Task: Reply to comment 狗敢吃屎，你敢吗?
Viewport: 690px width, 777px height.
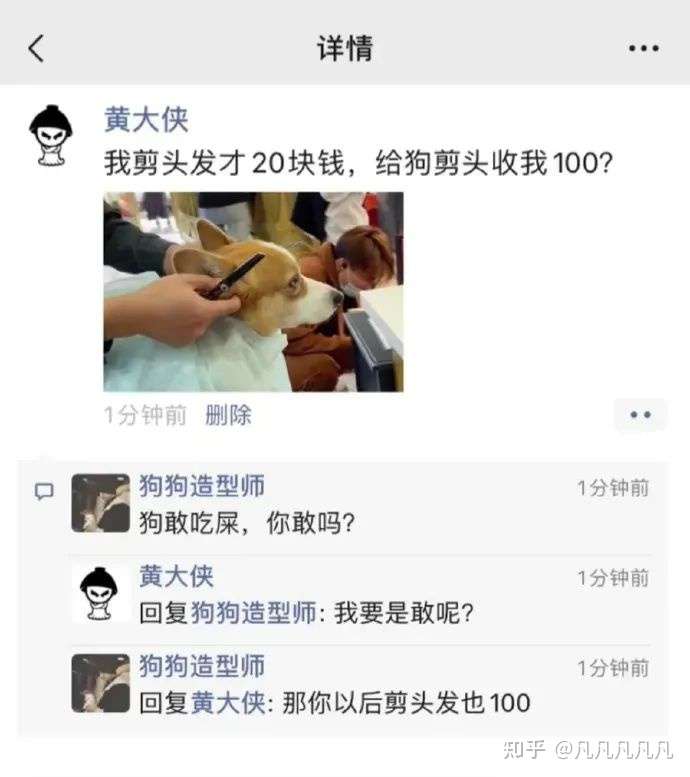Action: point(247,523)
